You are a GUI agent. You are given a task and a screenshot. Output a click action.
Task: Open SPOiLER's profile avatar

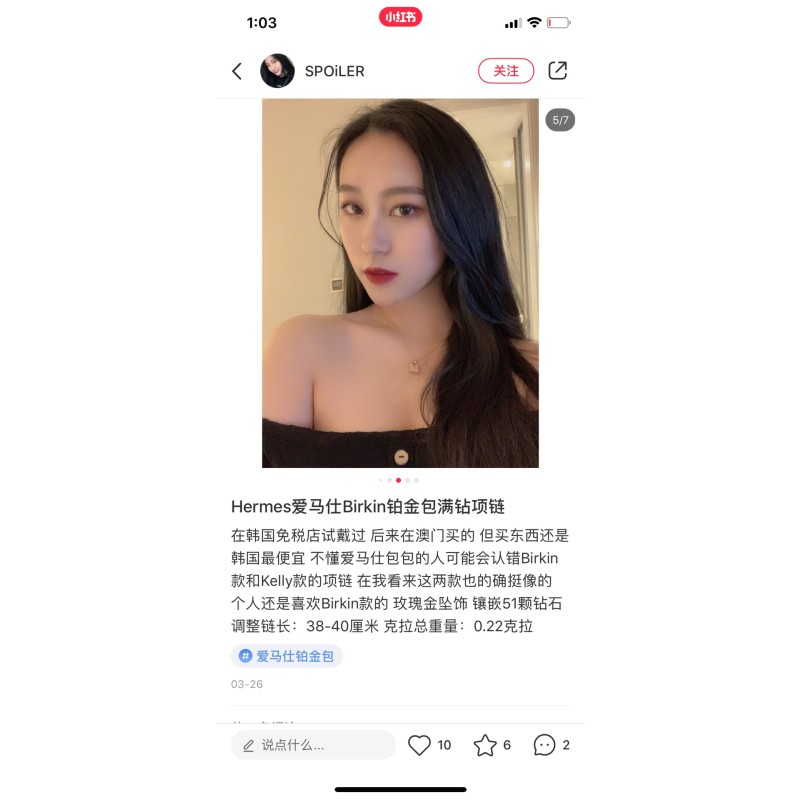tap(277, 71)
